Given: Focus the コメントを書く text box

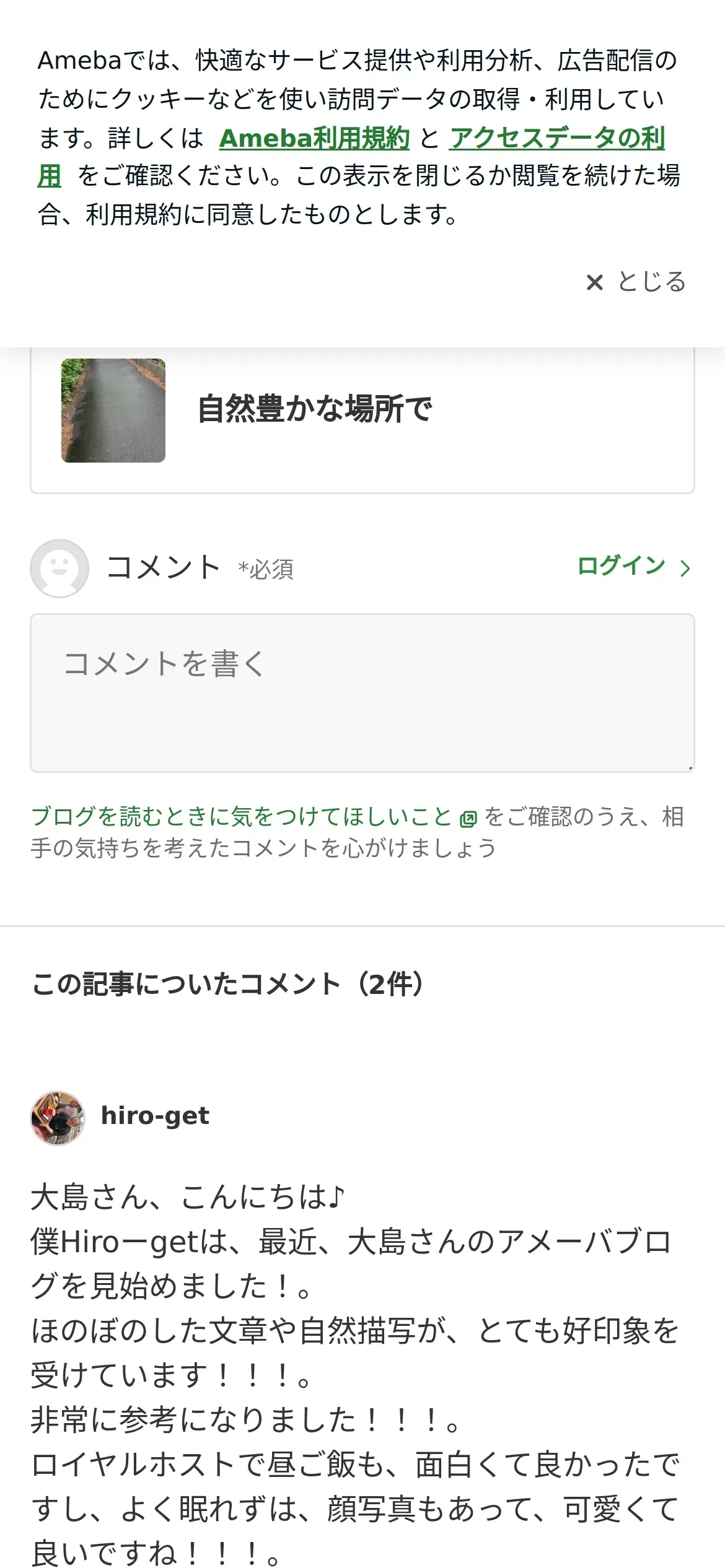Looking at the screenshot, I should click(362, 693).
